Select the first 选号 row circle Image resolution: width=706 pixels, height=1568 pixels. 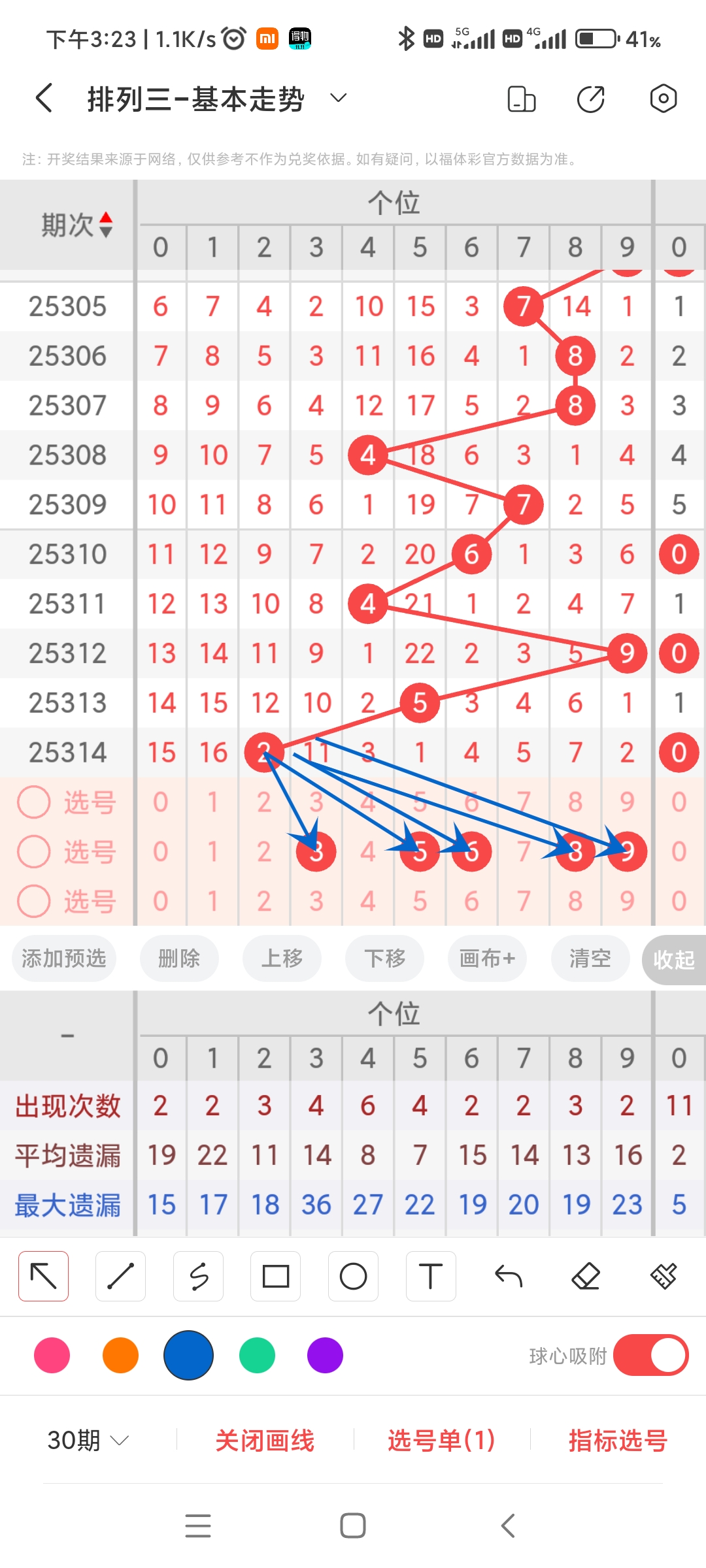tap(34, 802)
